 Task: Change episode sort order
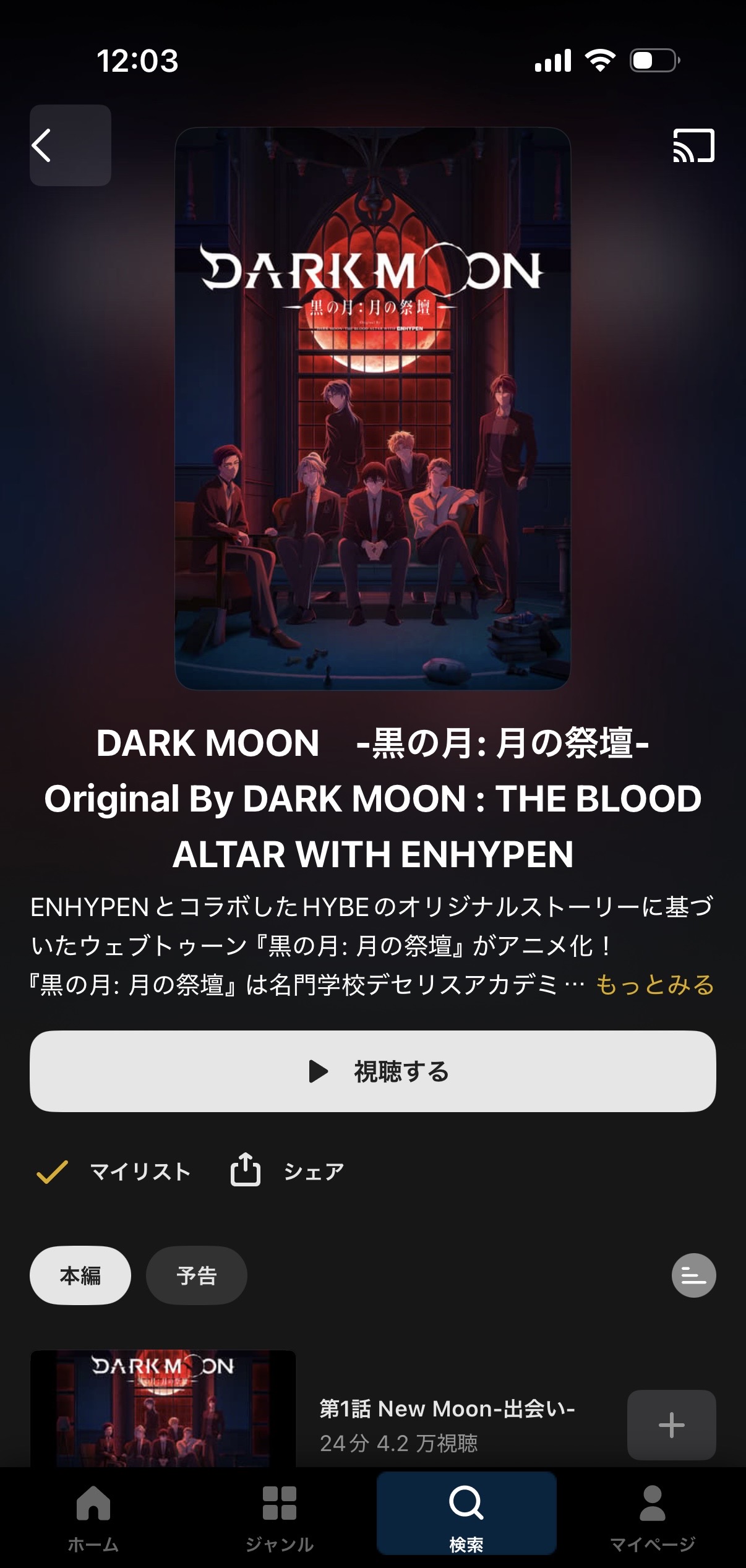(x=693, y=1275)
